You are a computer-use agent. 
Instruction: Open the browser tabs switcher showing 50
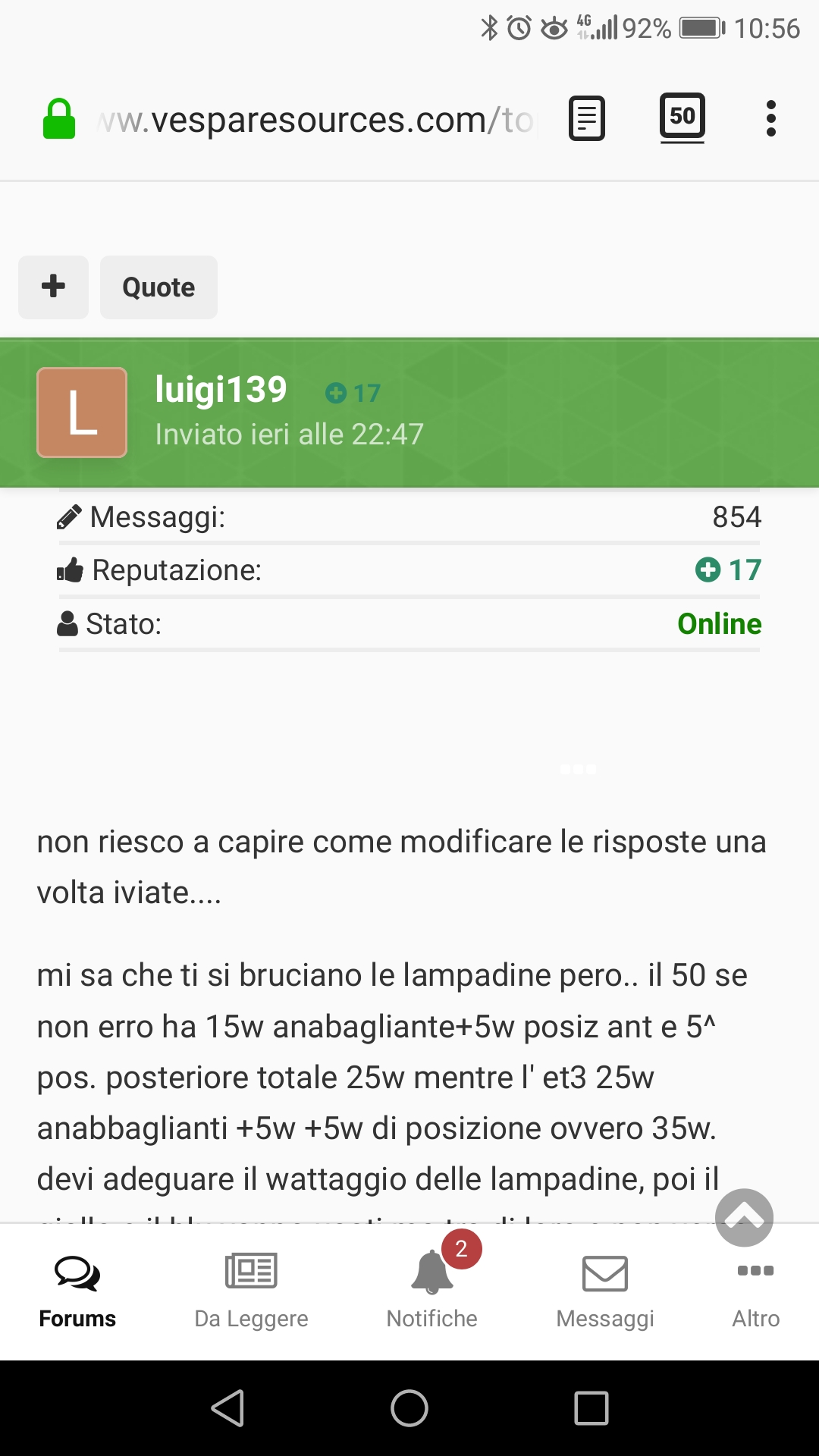tap(682, 118)
